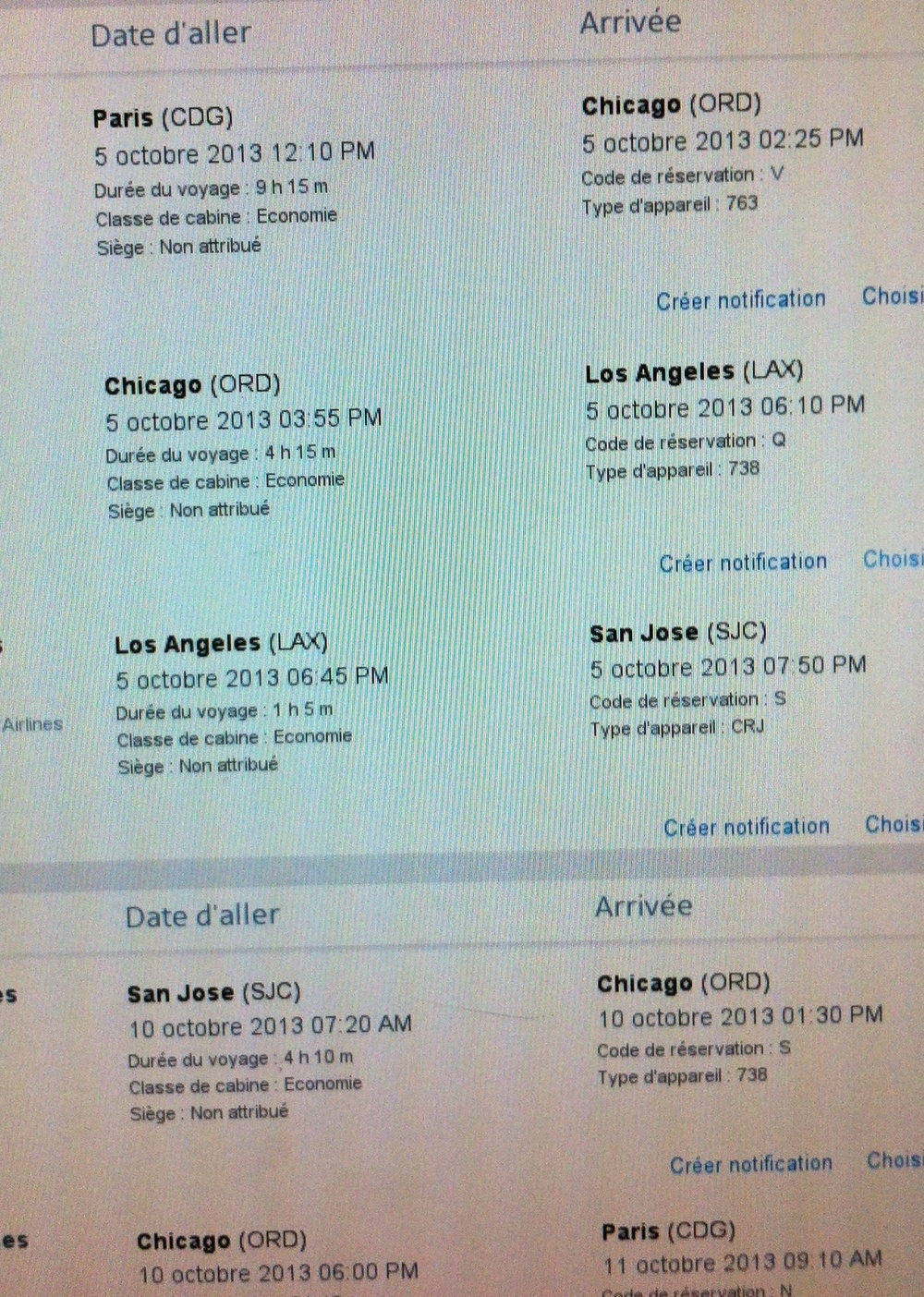Image resolution: width=924 pixels, height=1297 pixels.
Task: Select Créer notification for Chicago to Los Angeles
Action: click(742, 563)
